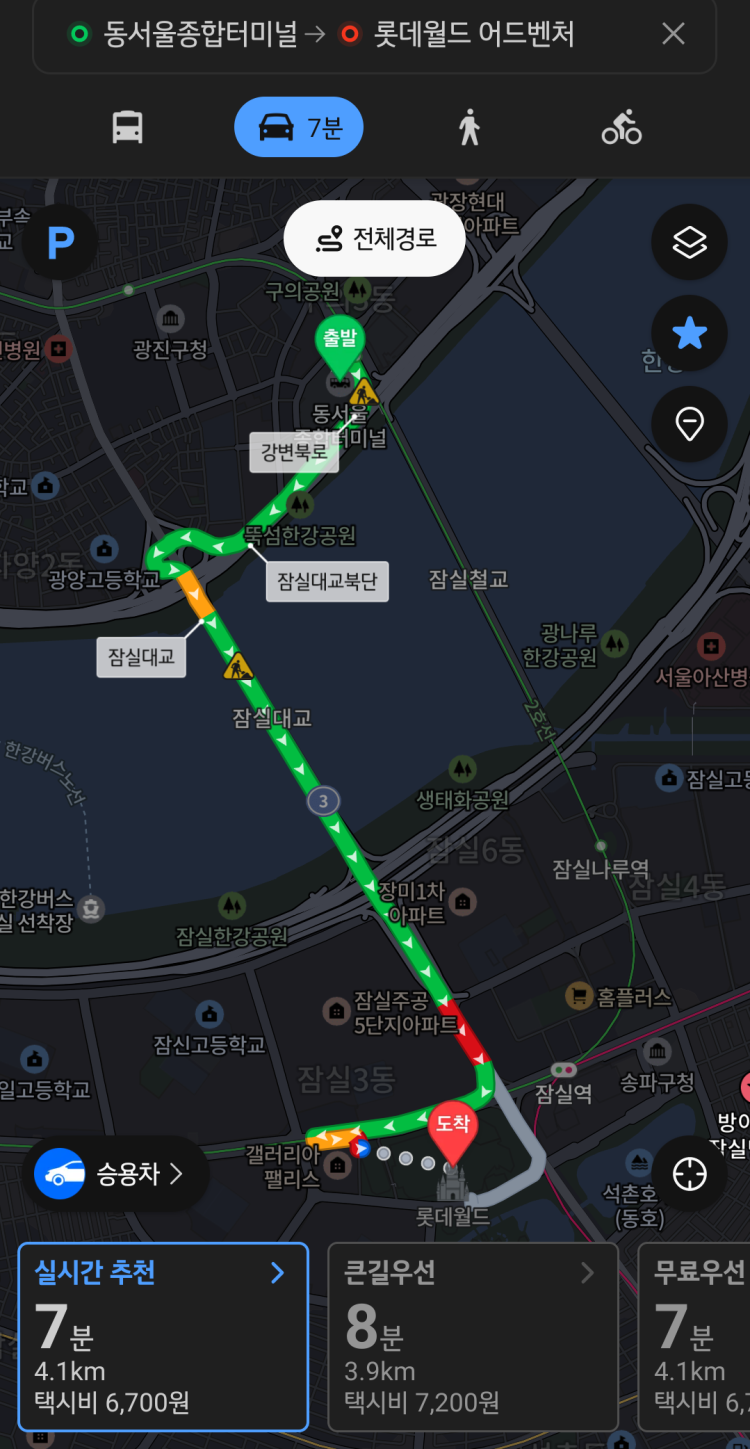This screenshot has width=750, height=1449.
Task: Switch to the bus transit tab
Action: (x=128, y=128)
